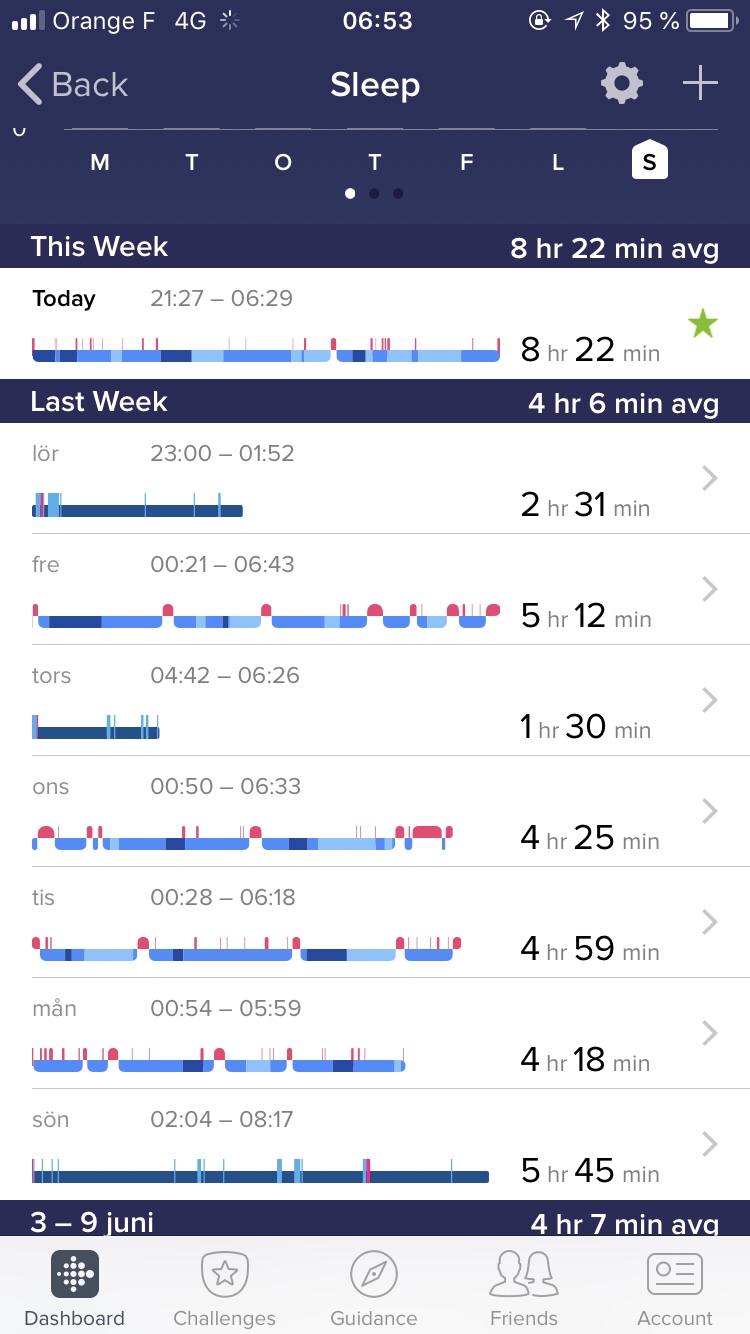The width and height of the screenshot is (750, 1334).
Task: Show sön sleep details 5 hr 45 min
Action: point(375,1144)
